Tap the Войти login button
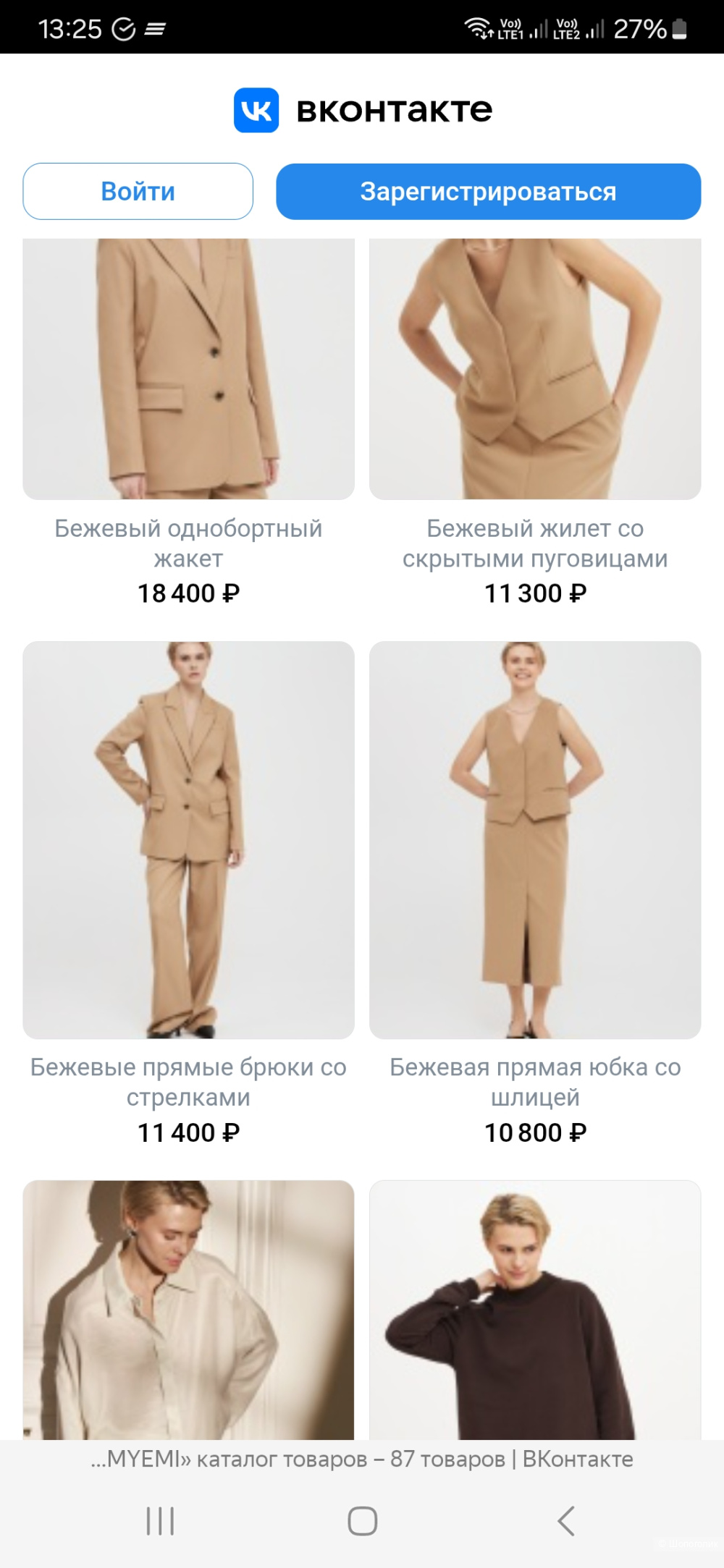 click(x=138, y=192)
